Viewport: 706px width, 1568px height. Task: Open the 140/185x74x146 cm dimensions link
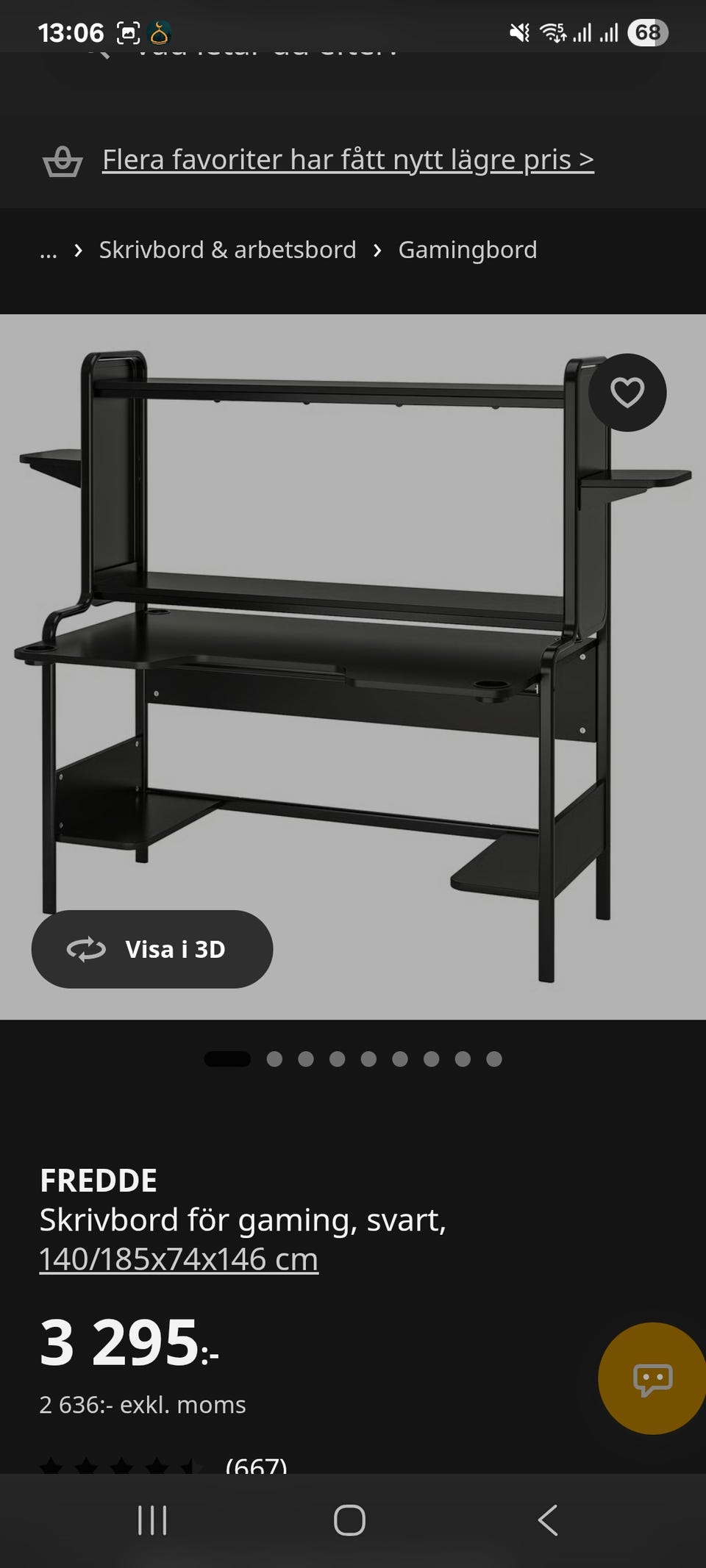point(179,1259)
